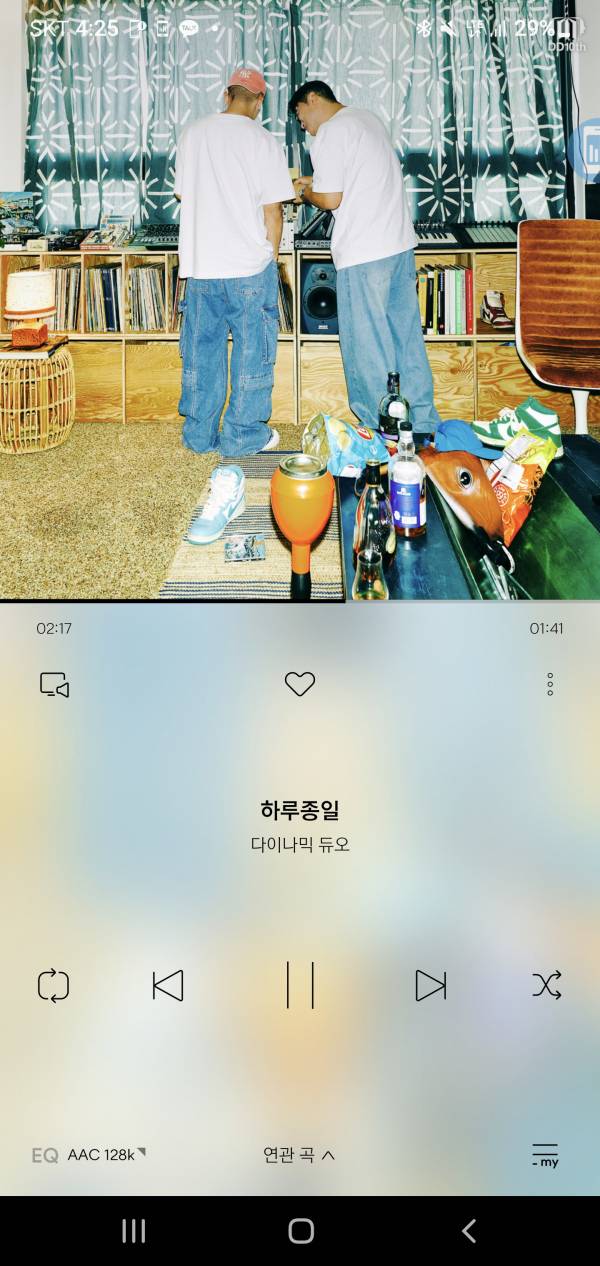Open the three-dot more options menu
Viewport: 600px width, 1266px height.
tap(550, 684)
